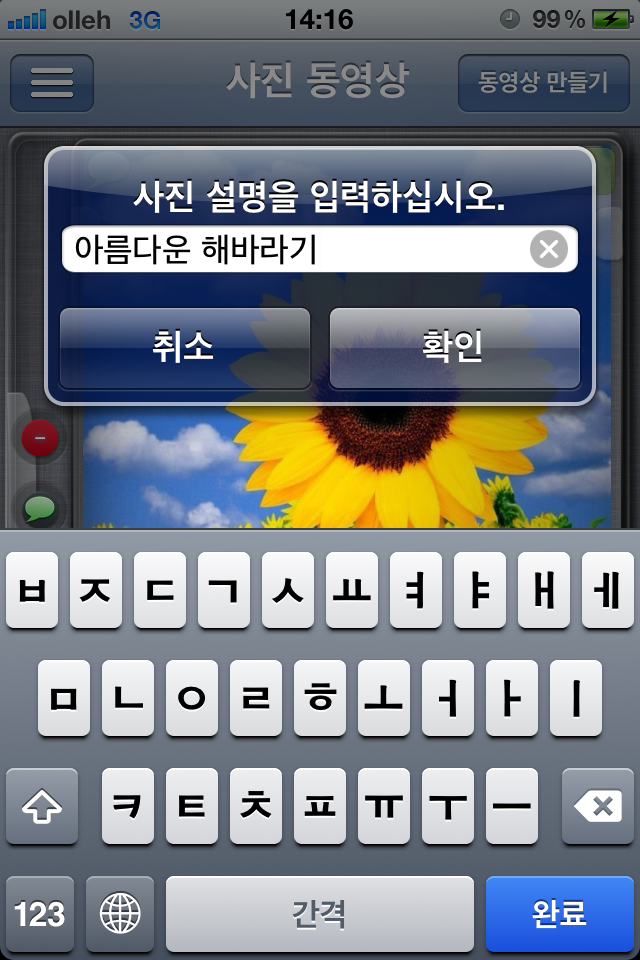The height and width of the screenshot is (960, 640).
Task: Confirm with the 확인 button
Action: click(454, 347)
